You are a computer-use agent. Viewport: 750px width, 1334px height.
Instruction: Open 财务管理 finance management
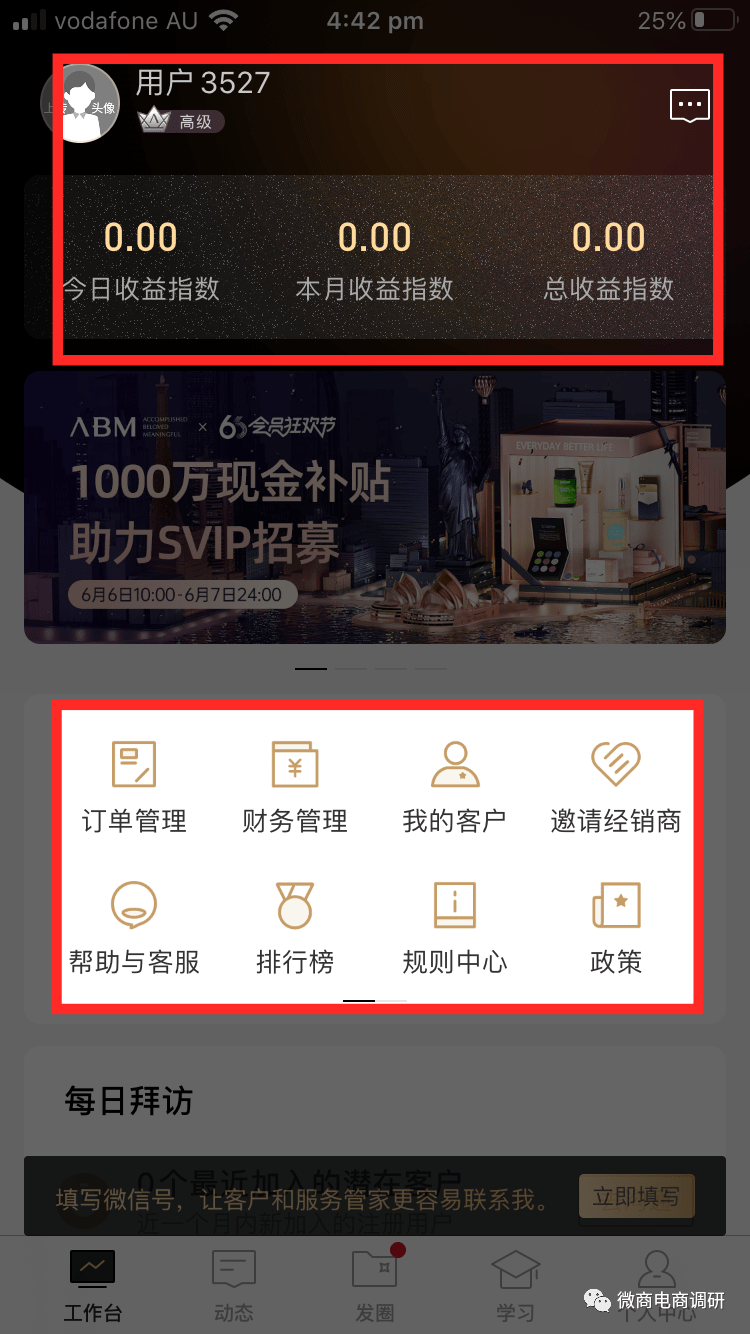click(295, 787)
